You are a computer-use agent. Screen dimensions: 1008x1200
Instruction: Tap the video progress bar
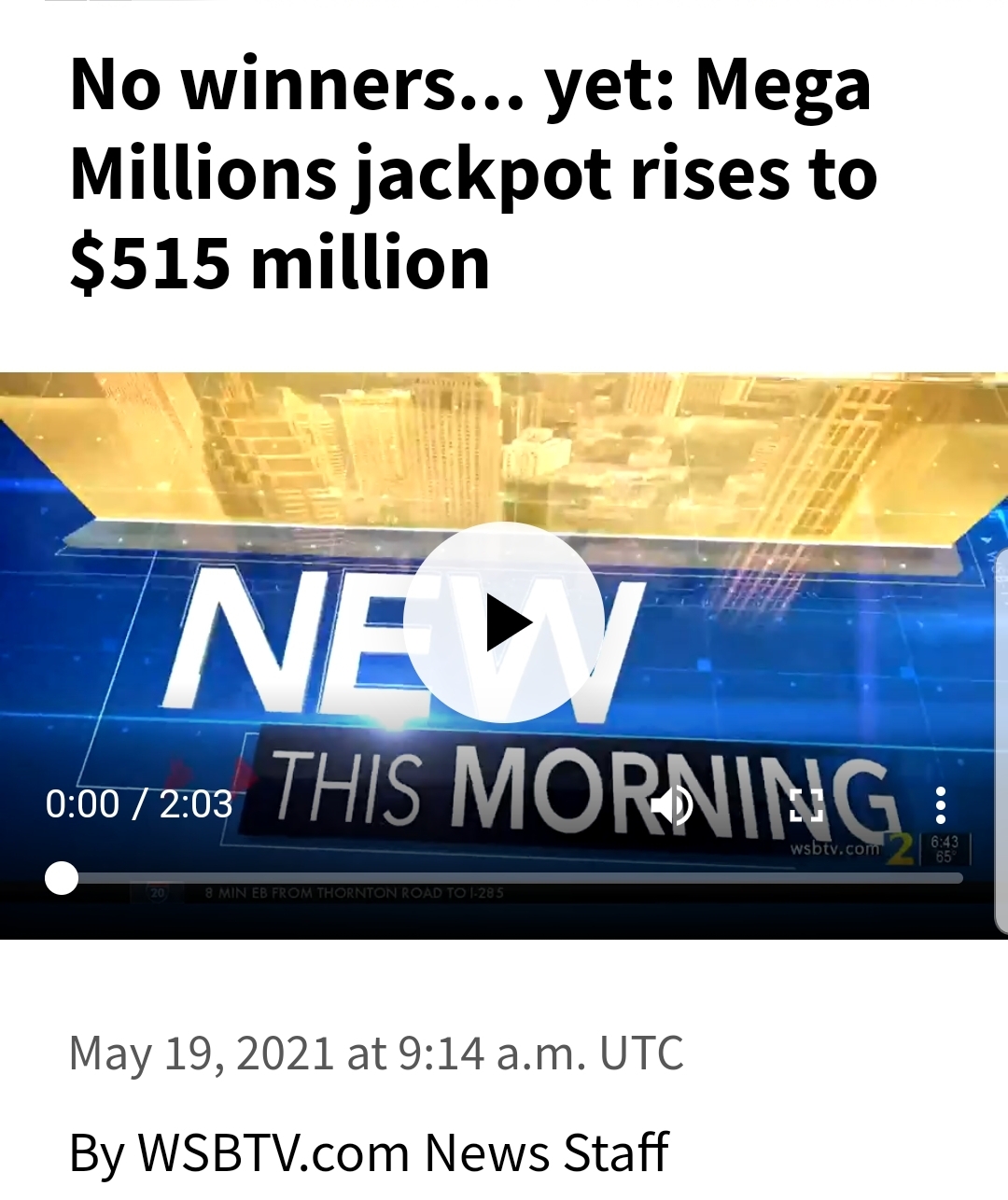513,878
